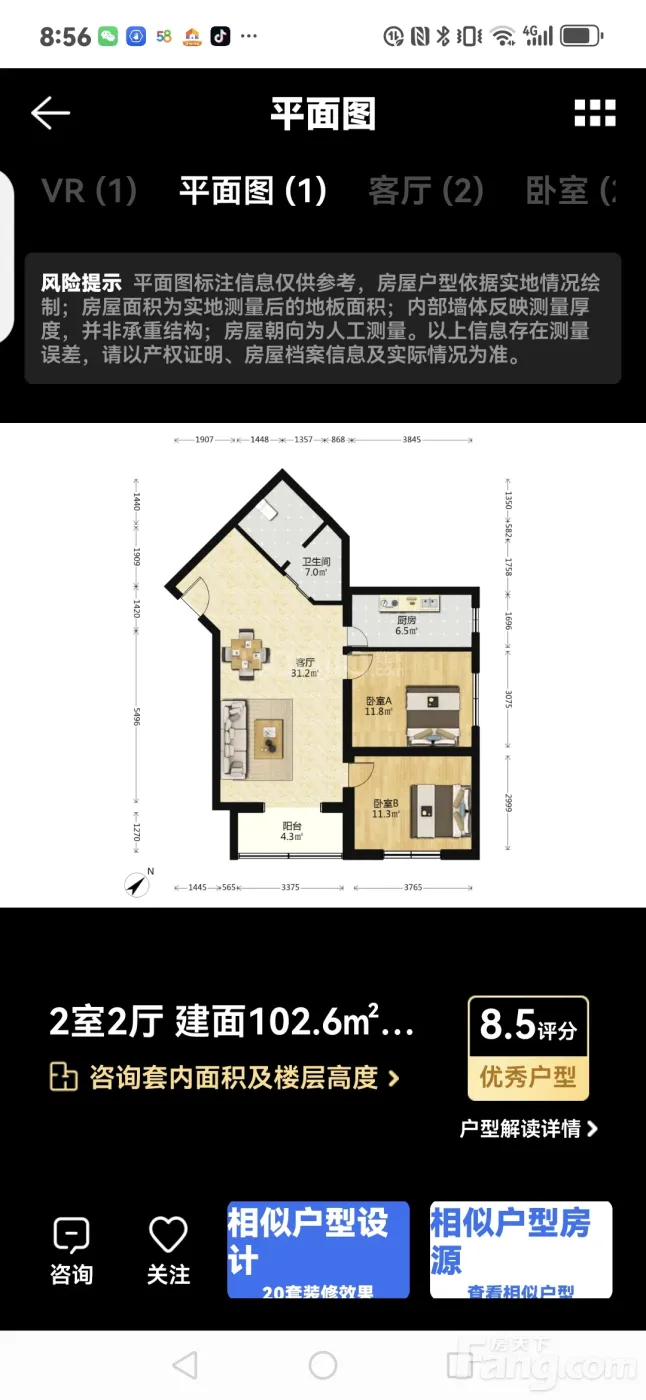Viewport: 646px width, 1400px height.
Task: Switch to the 卧室 tab
Action: click(x=570, y=190)
